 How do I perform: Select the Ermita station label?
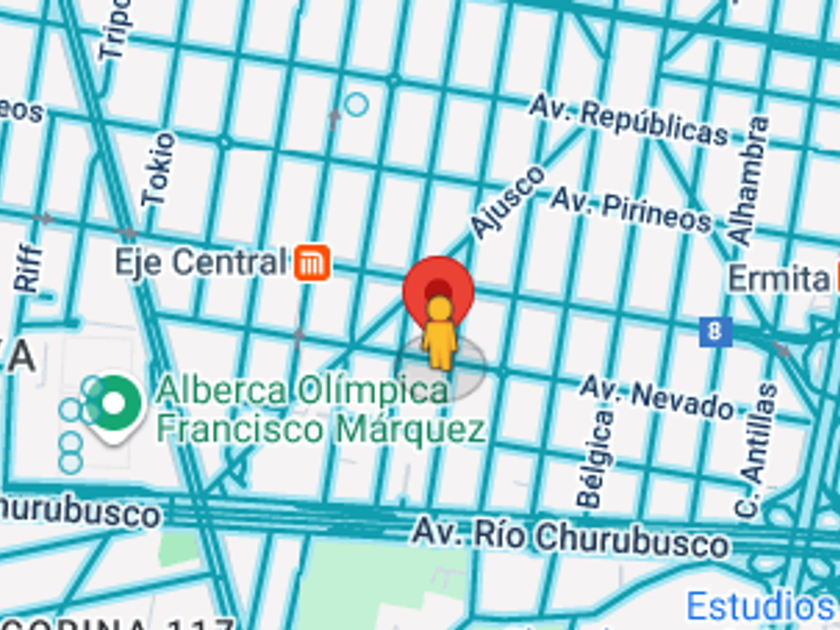(x=778, y=278)
